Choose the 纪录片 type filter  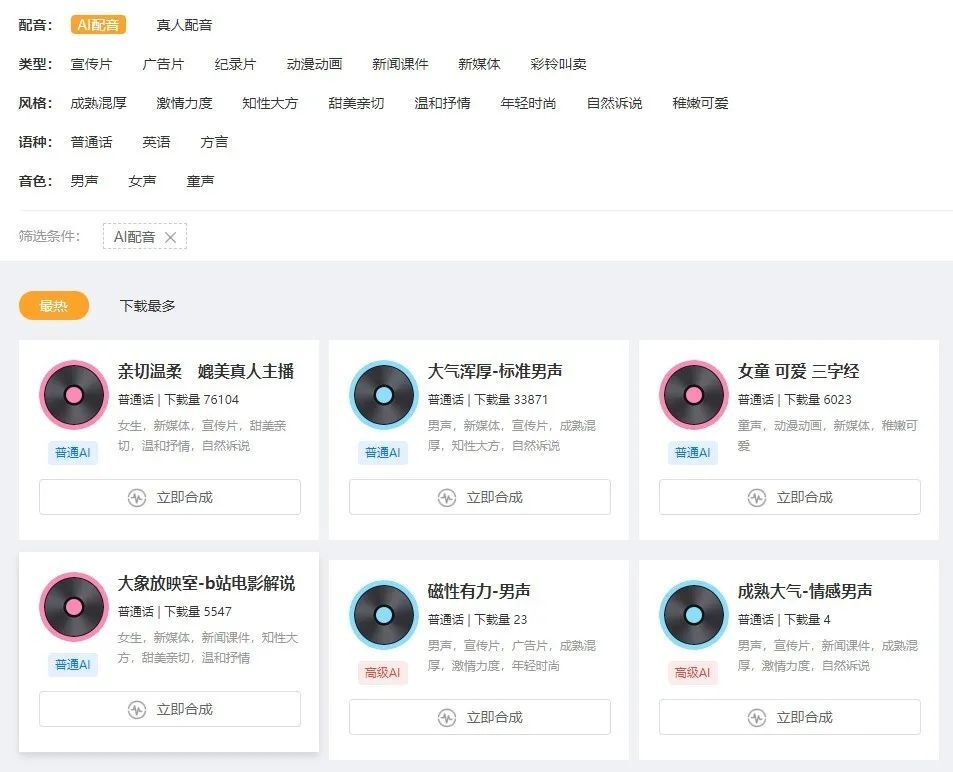[x=235, y=64]
